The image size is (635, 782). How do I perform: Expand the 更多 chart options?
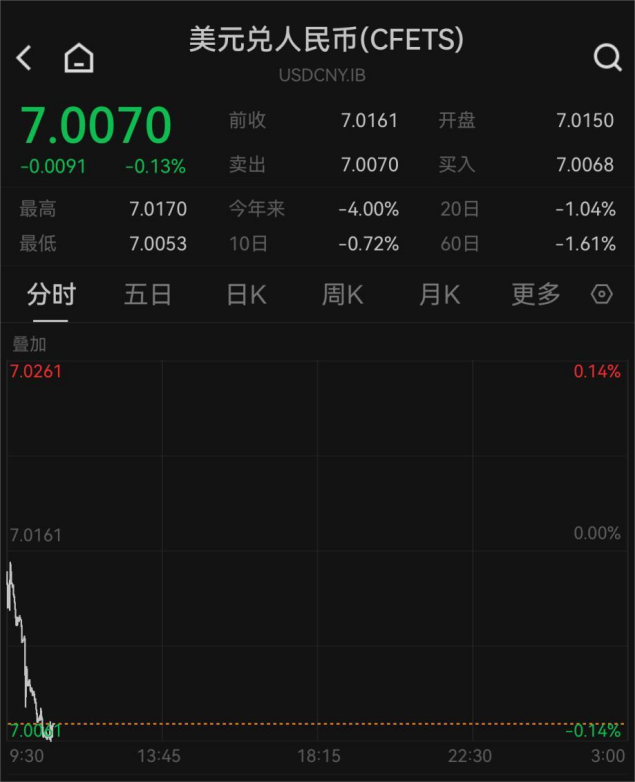536,295
